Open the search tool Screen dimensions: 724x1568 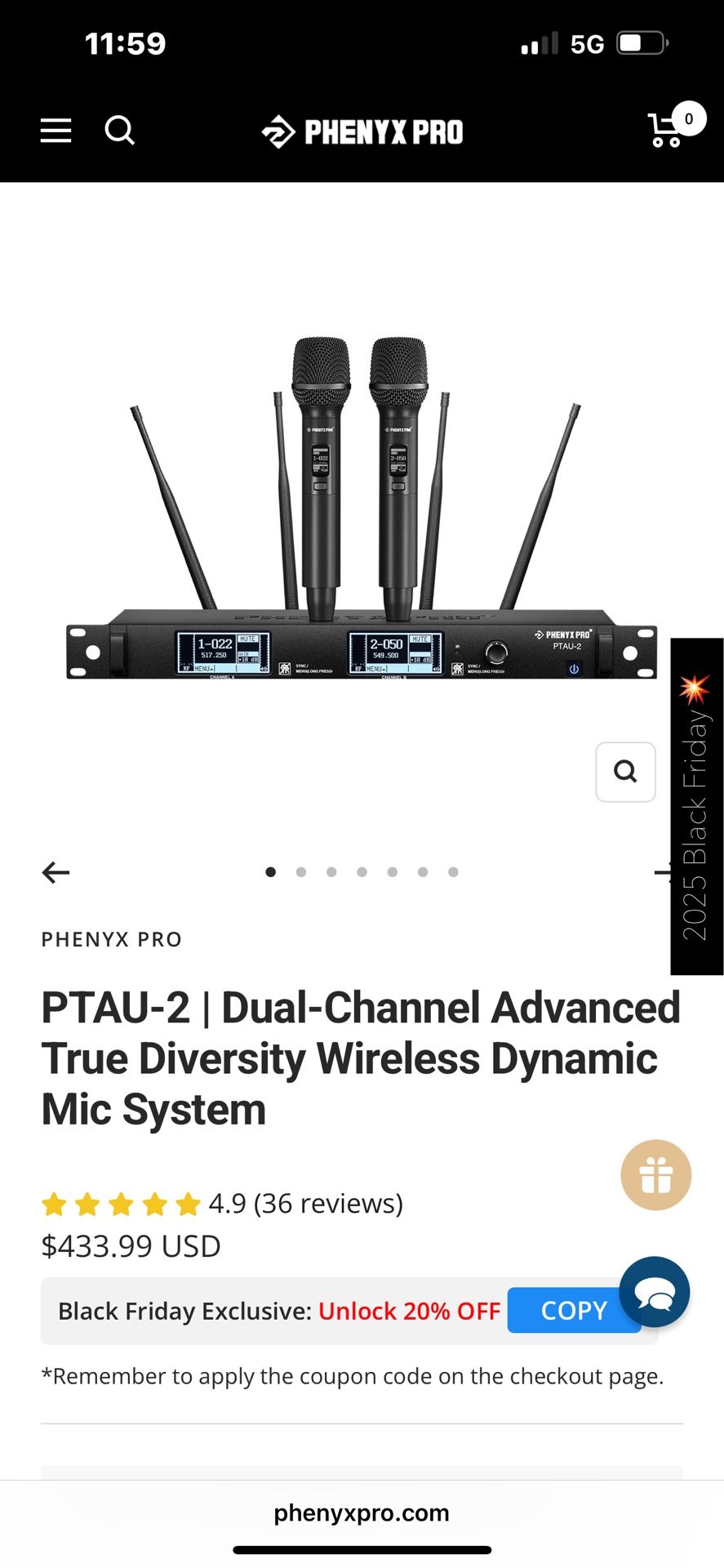coord(119,131)
